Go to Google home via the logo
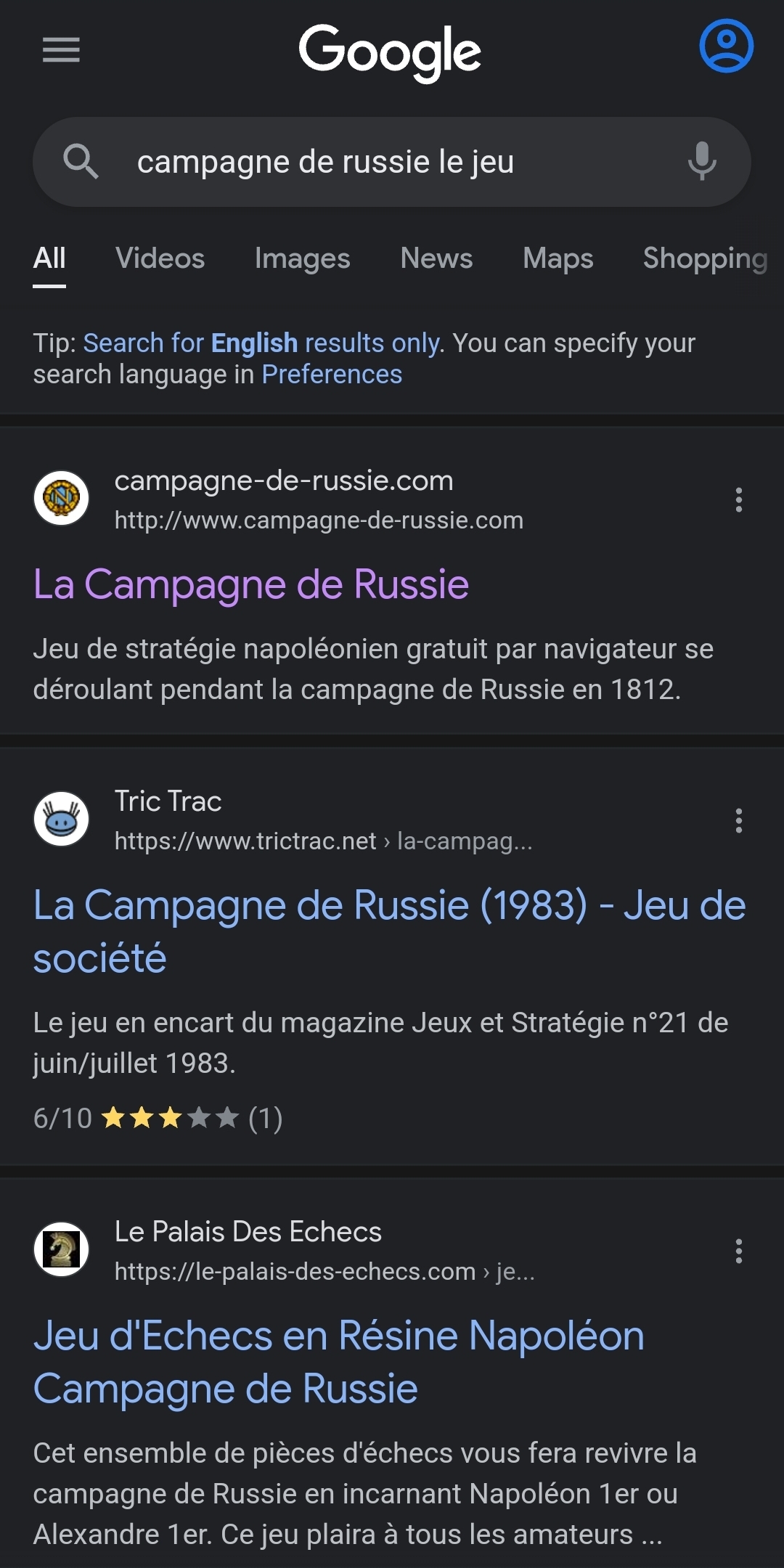784x1568 pixels. (x=390, y=51)
